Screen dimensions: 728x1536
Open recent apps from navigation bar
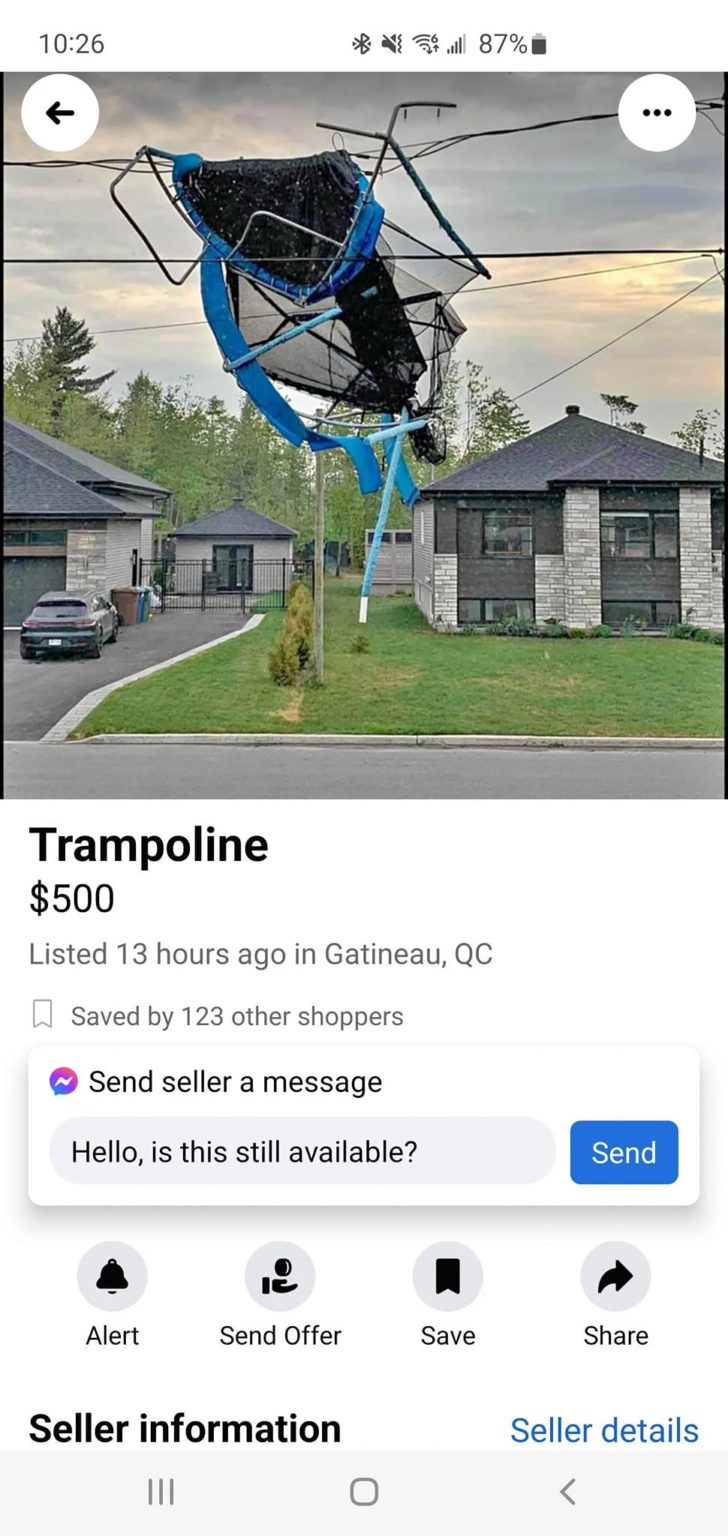(x=160, y=1492)
